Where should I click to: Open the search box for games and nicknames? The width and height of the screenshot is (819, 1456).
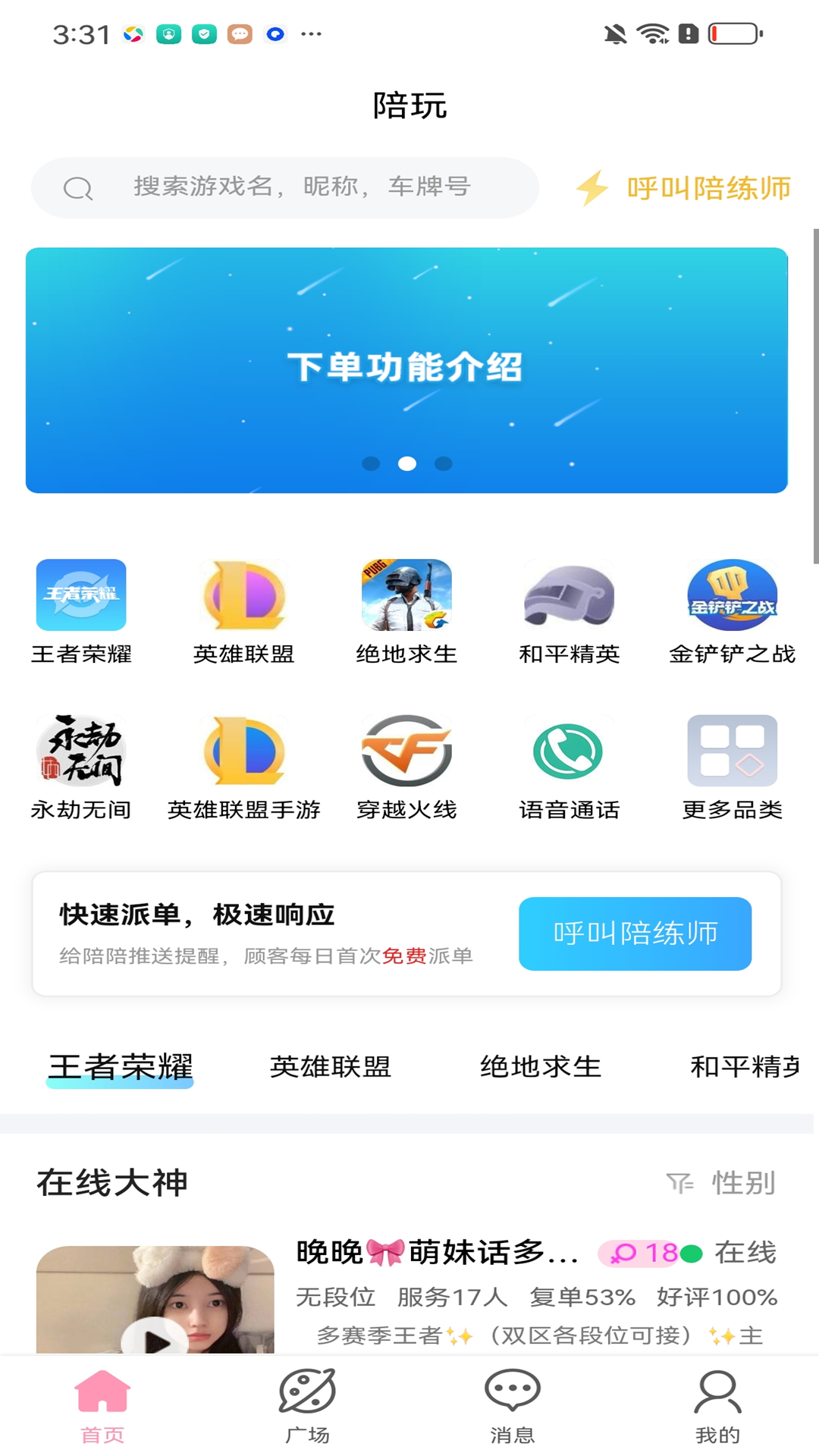[284, 187]
